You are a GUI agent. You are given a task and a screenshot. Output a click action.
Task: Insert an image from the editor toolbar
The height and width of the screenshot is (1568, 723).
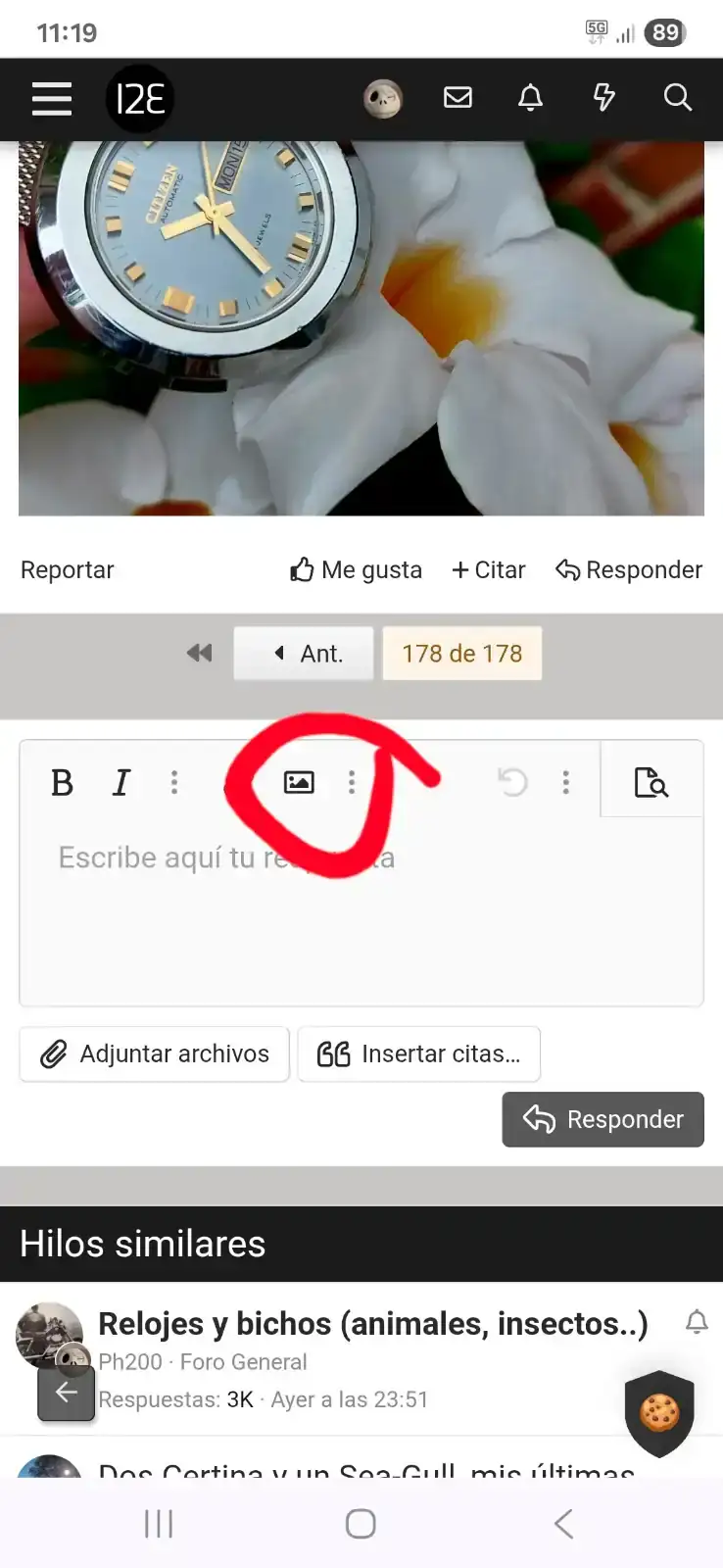[299, 782]
